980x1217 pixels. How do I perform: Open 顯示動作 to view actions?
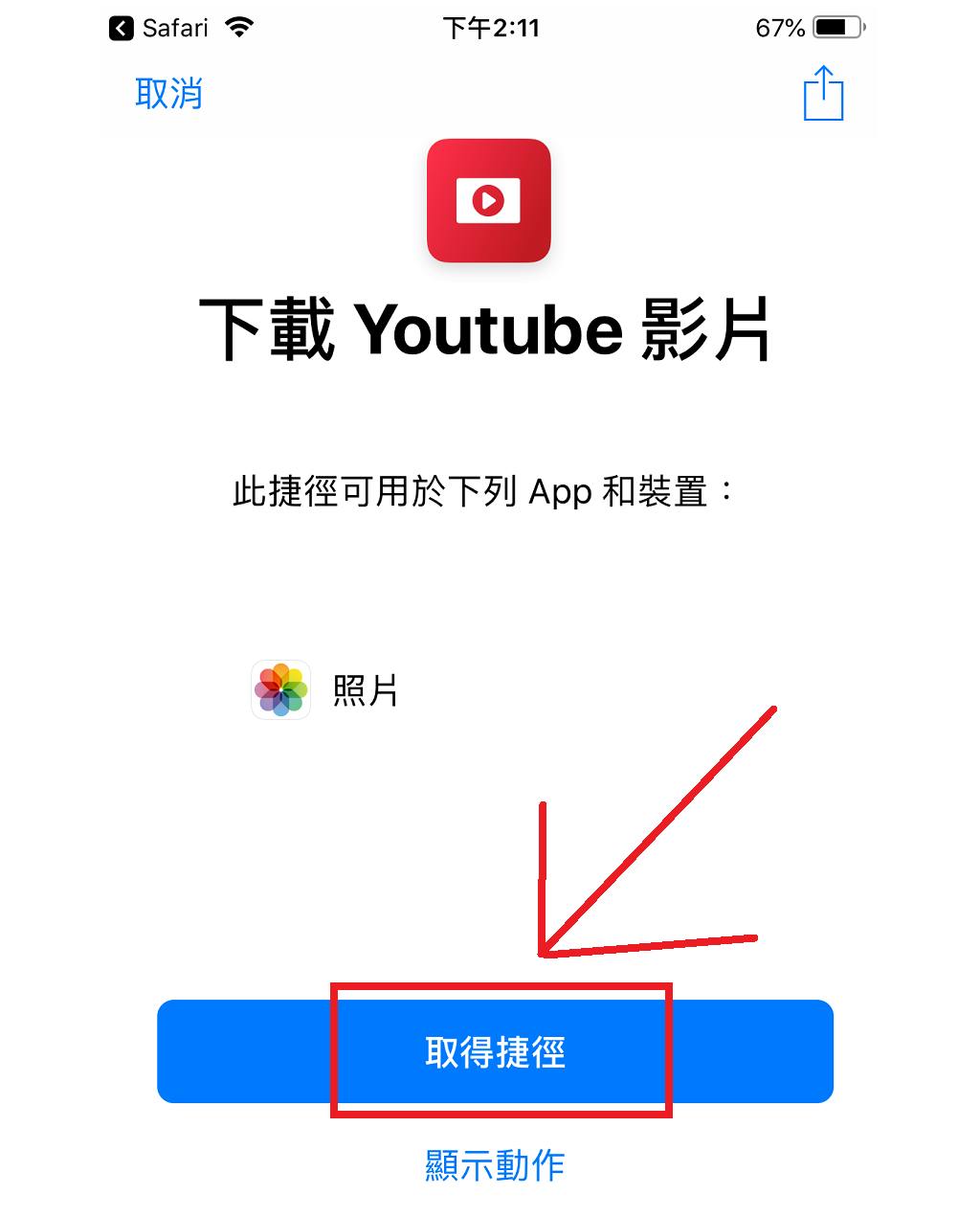click(495, 1164)
